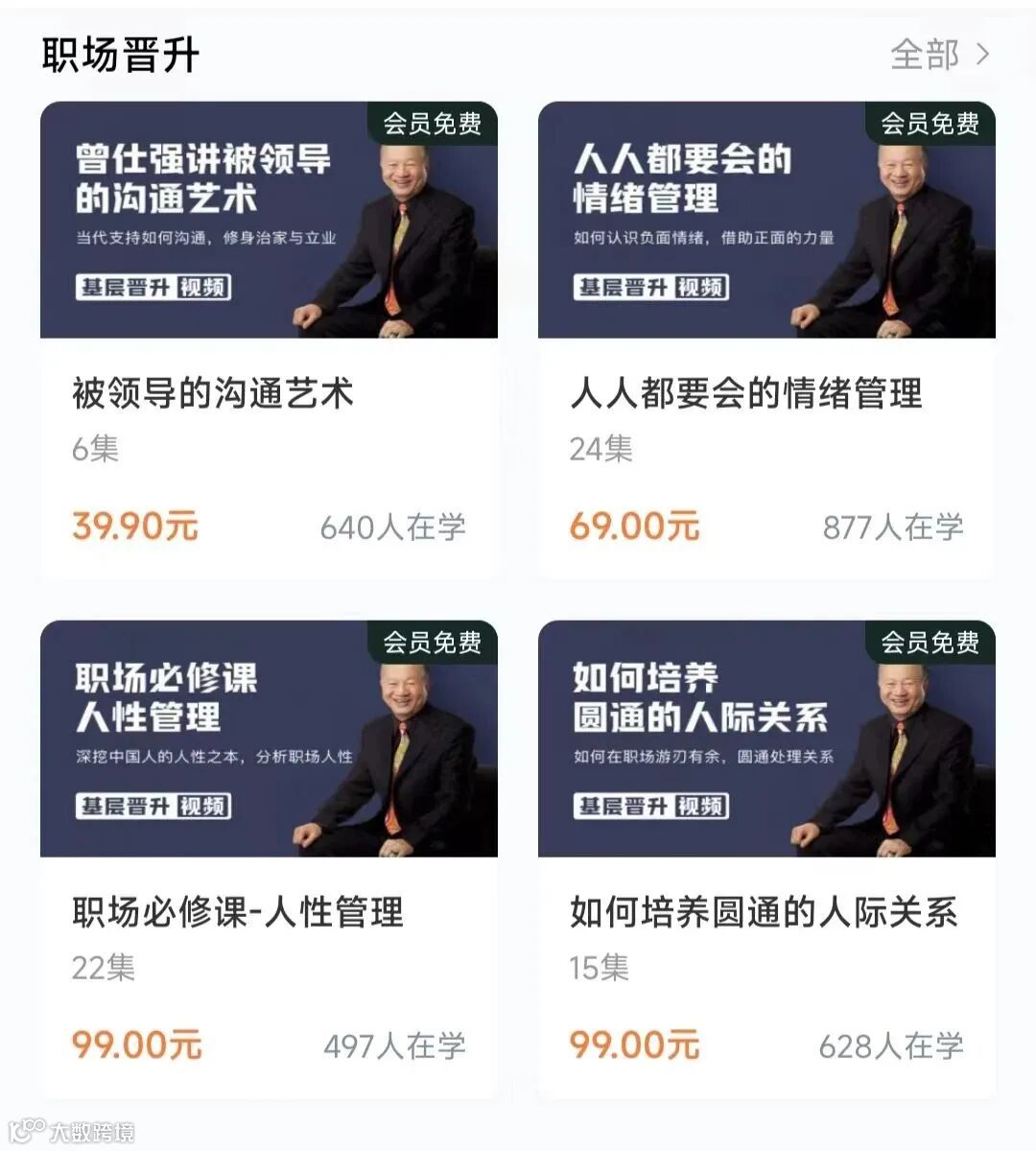Screen dimensions: 1036x1151
Task: Select the 人人都要会的情绪管理 course
Action: tap(765, 341)
